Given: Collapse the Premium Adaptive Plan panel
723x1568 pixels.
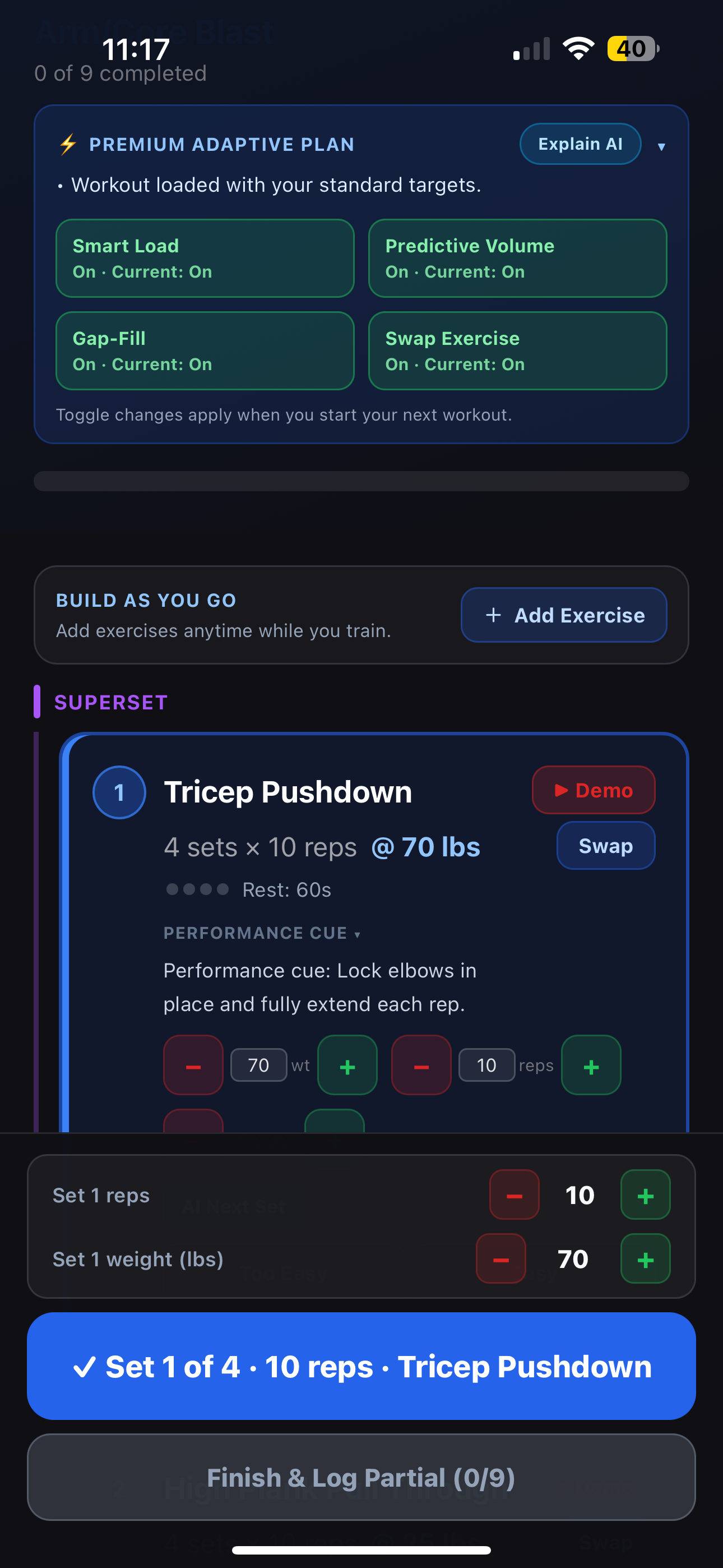Looking at the screenshot, I should tap(661, 147).
